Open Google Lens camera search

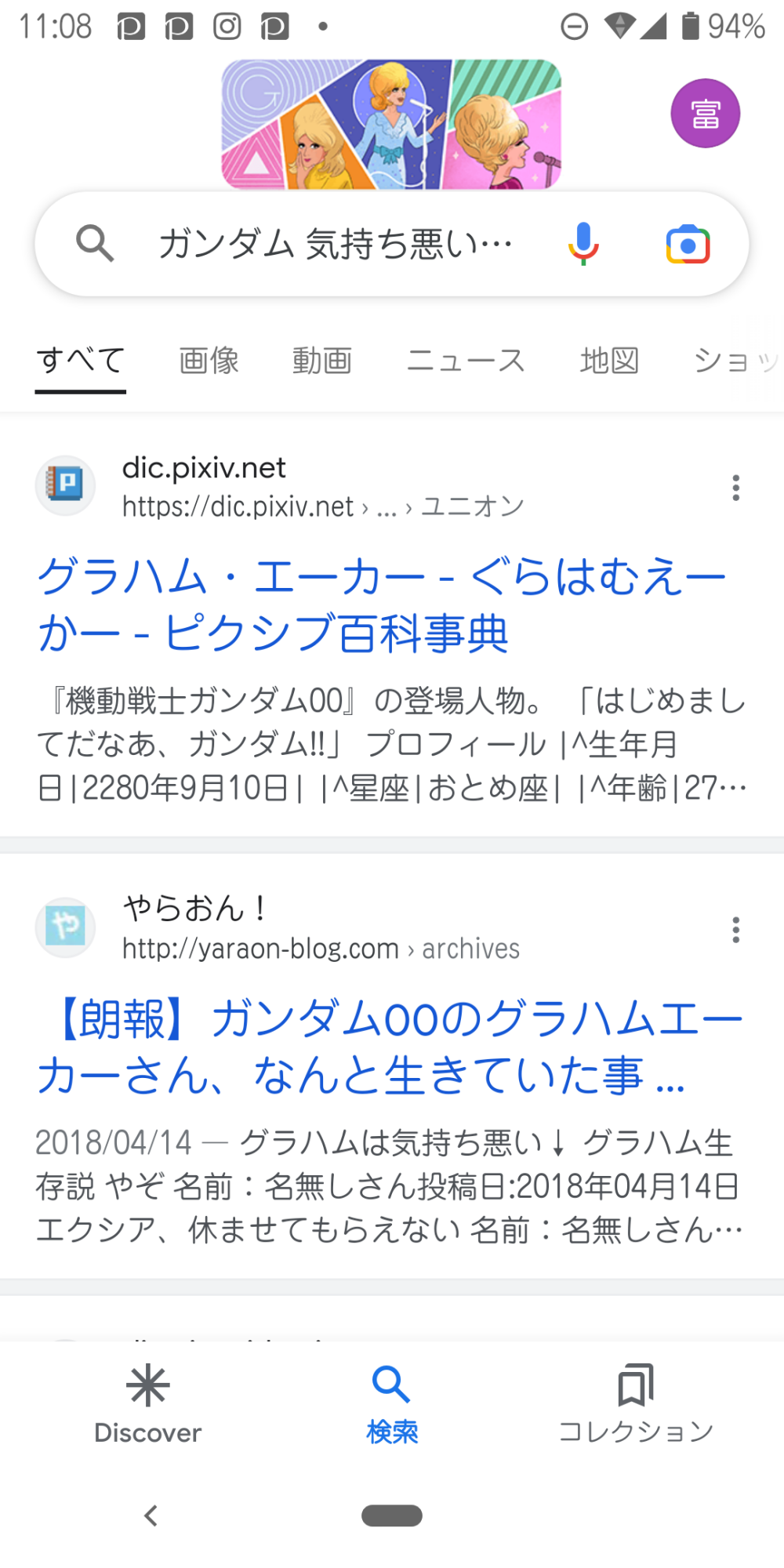(688, 245)
